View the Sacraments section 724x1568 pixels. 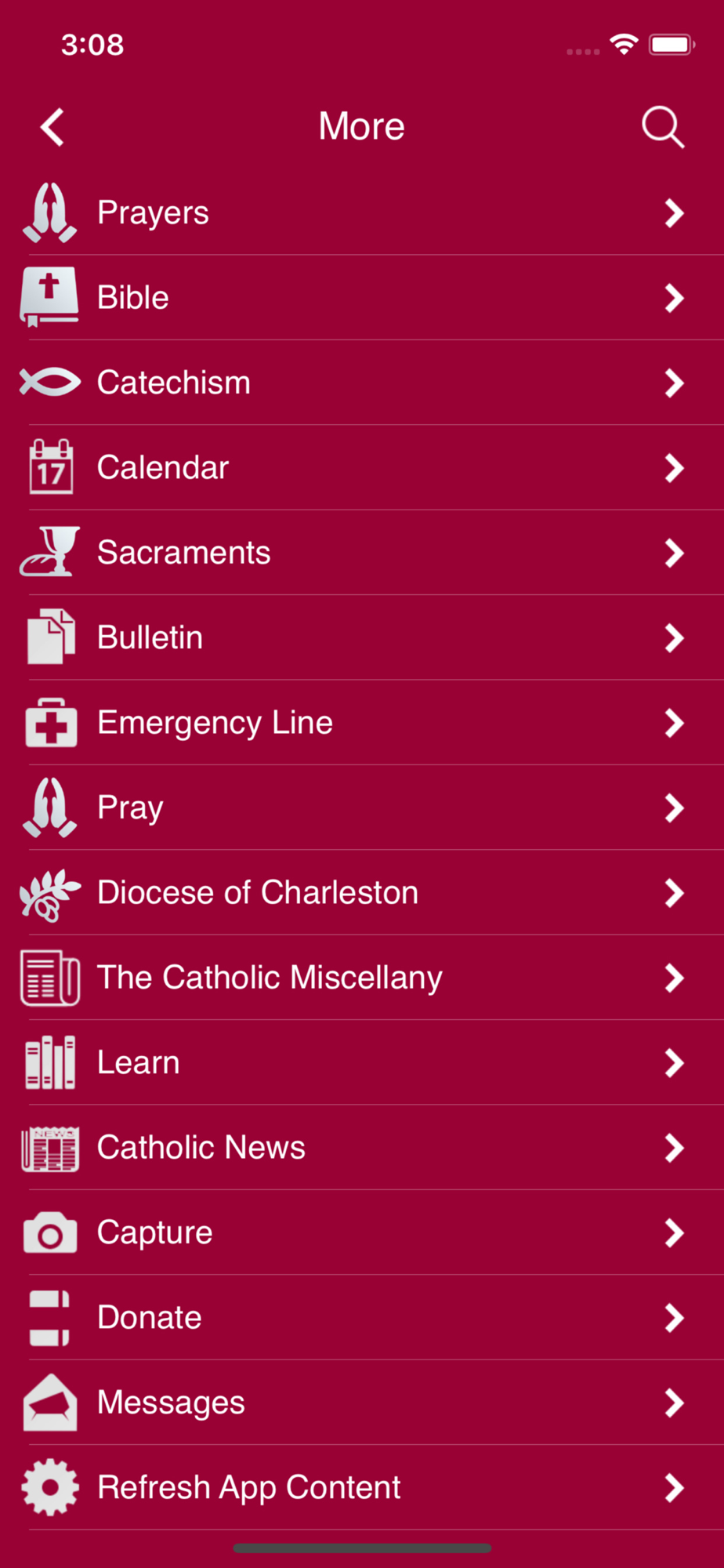362,553
